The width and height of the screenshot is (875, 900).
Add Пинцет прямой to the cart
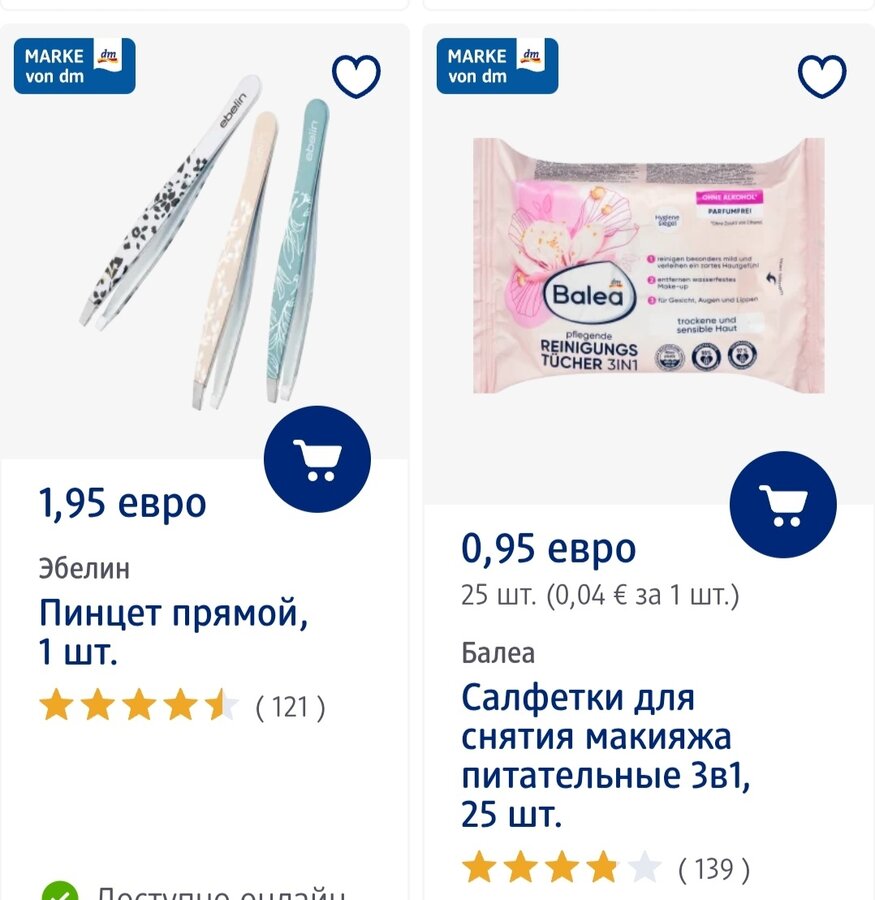coord(317,460)
